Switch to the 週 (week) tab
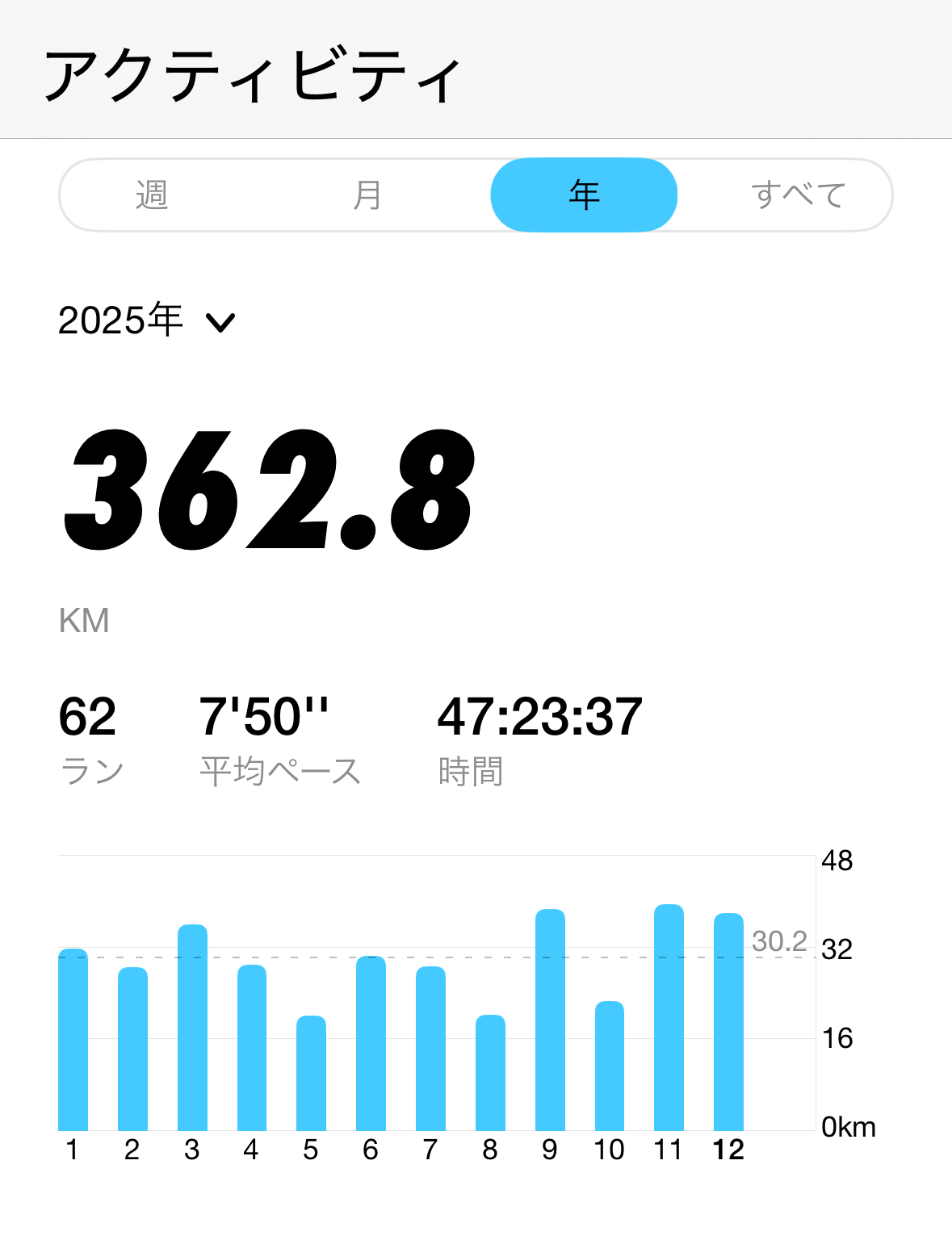 coord(152,195)
